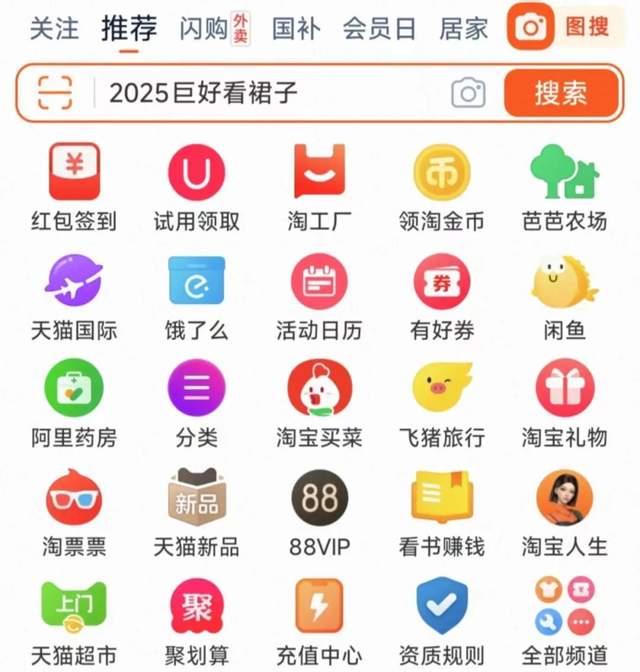Tap the scan icon in search bar
The width and height of the screenshot is (640, 672).
[55, 93]
